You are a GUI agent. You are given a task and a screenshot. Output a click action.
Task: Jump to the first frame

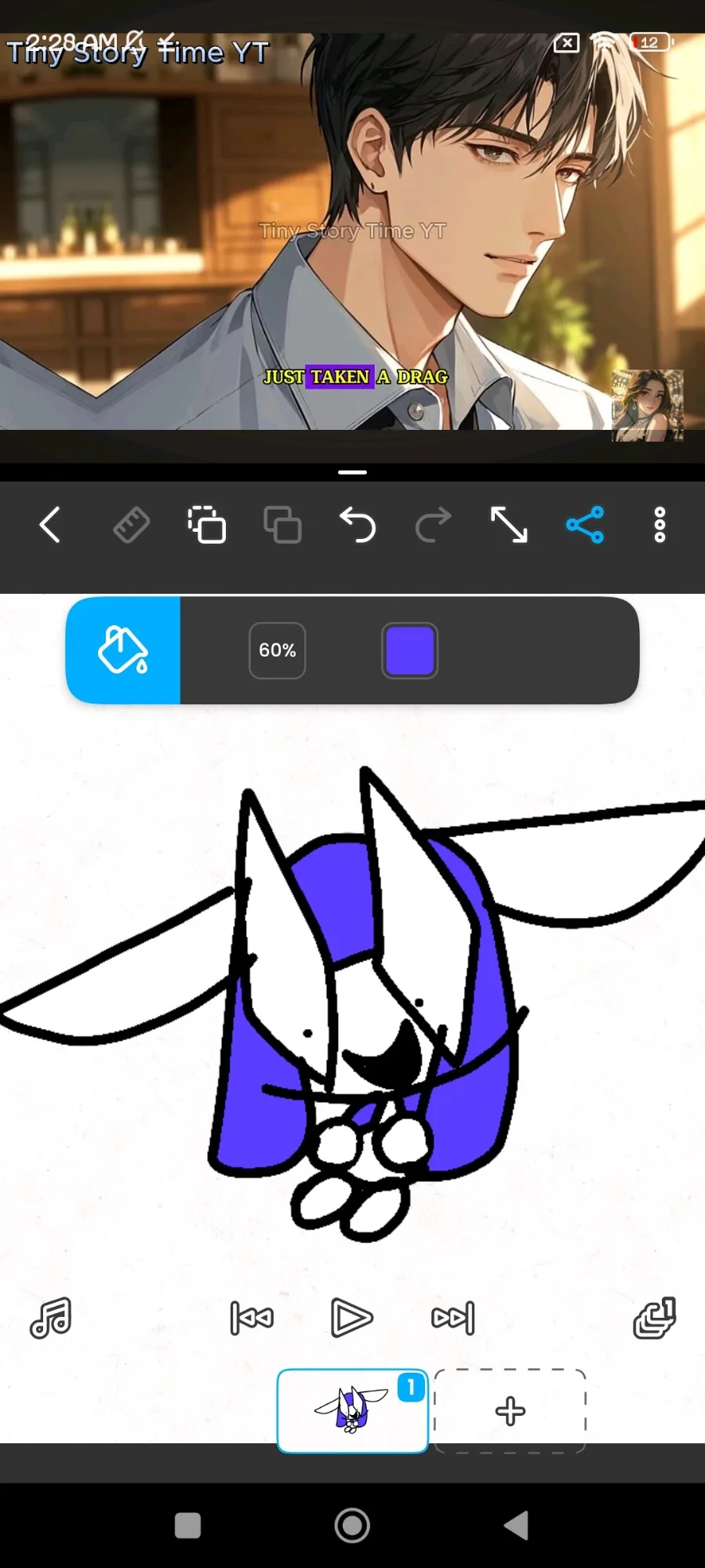[x=252, y=1317]
